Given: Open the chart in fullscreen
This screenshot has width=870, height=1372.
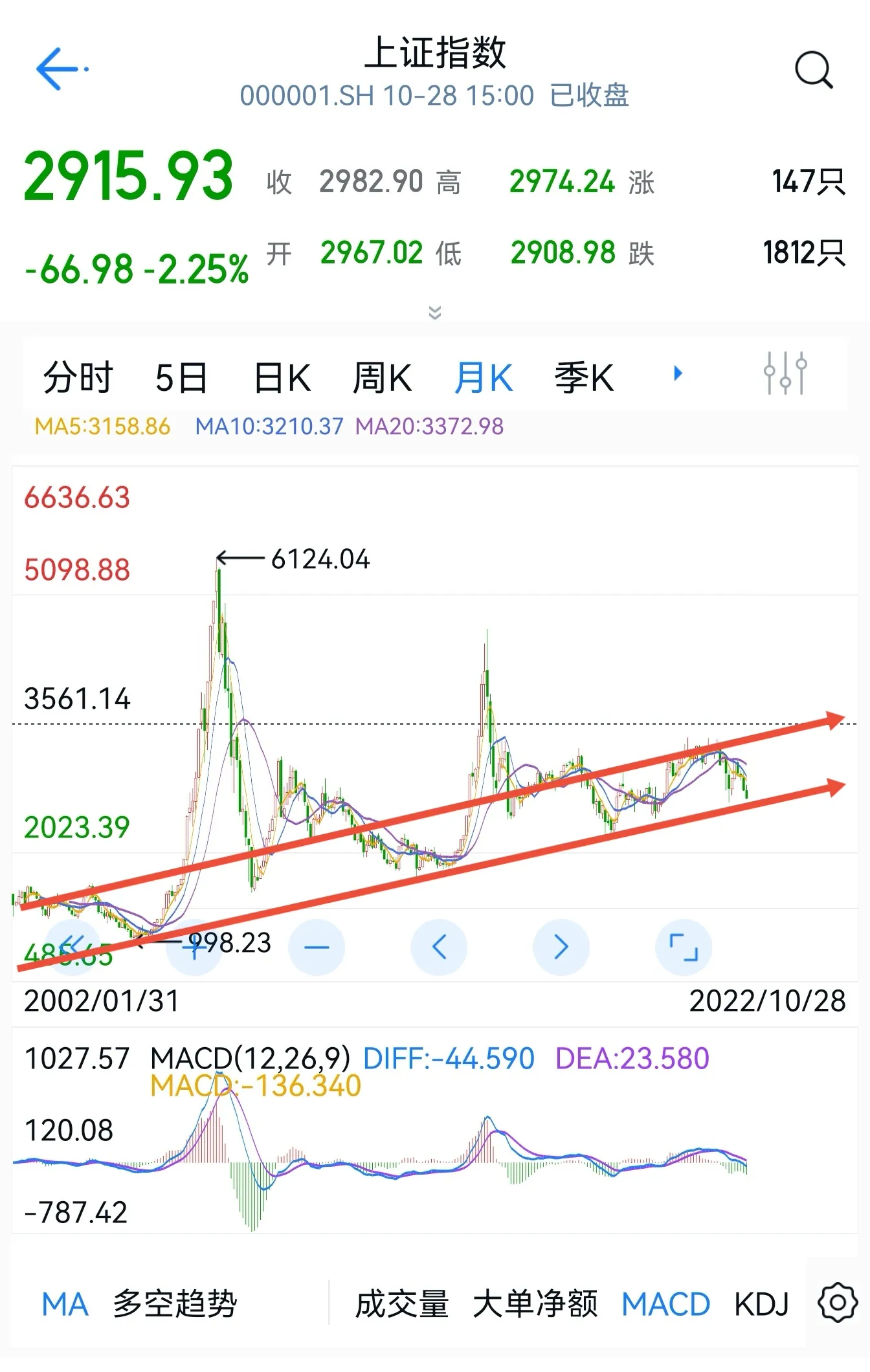Looking at the screenshot, I should click(684, 947).
